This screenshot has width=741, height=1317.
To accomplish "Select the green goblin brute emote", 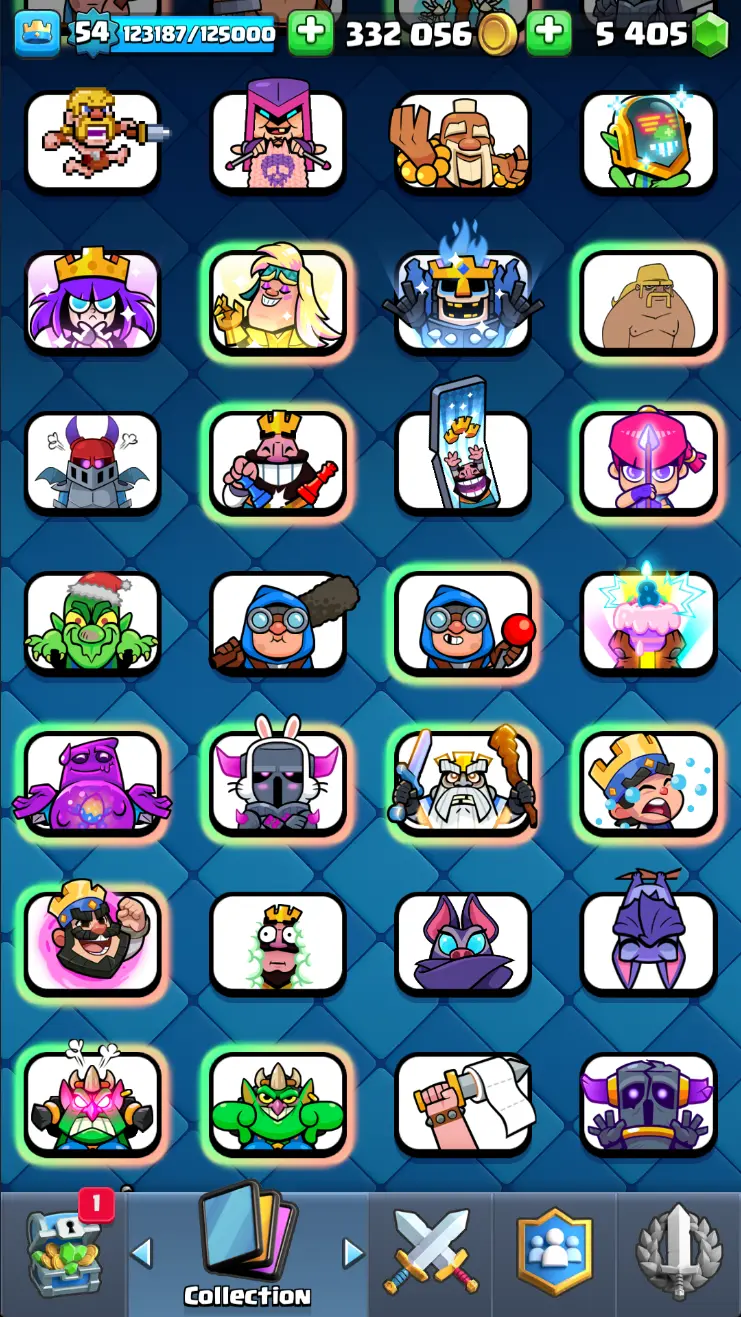I will (x=278, y=1102).
